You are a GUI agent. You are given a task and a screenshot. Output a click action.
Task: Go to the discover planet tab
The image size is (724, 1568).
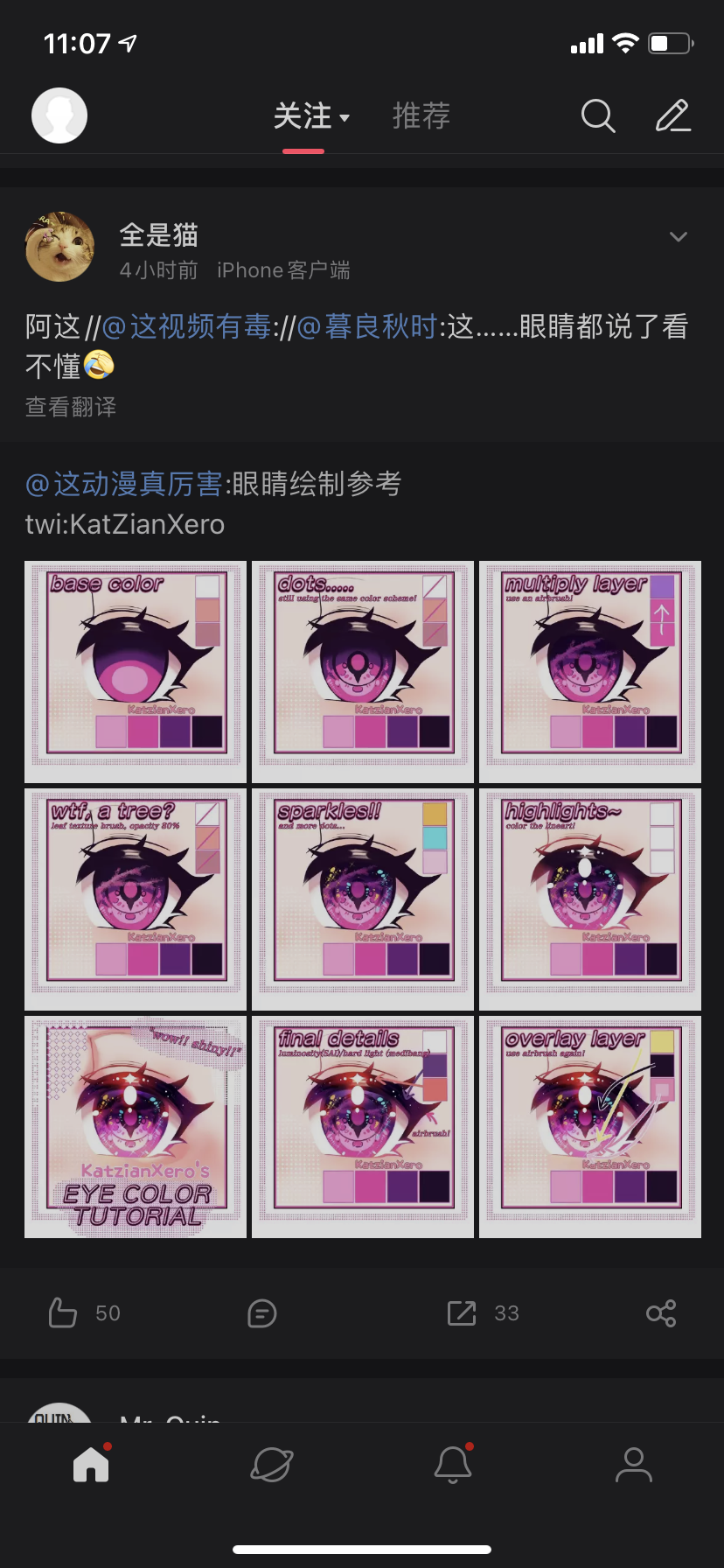point(272,1464)
